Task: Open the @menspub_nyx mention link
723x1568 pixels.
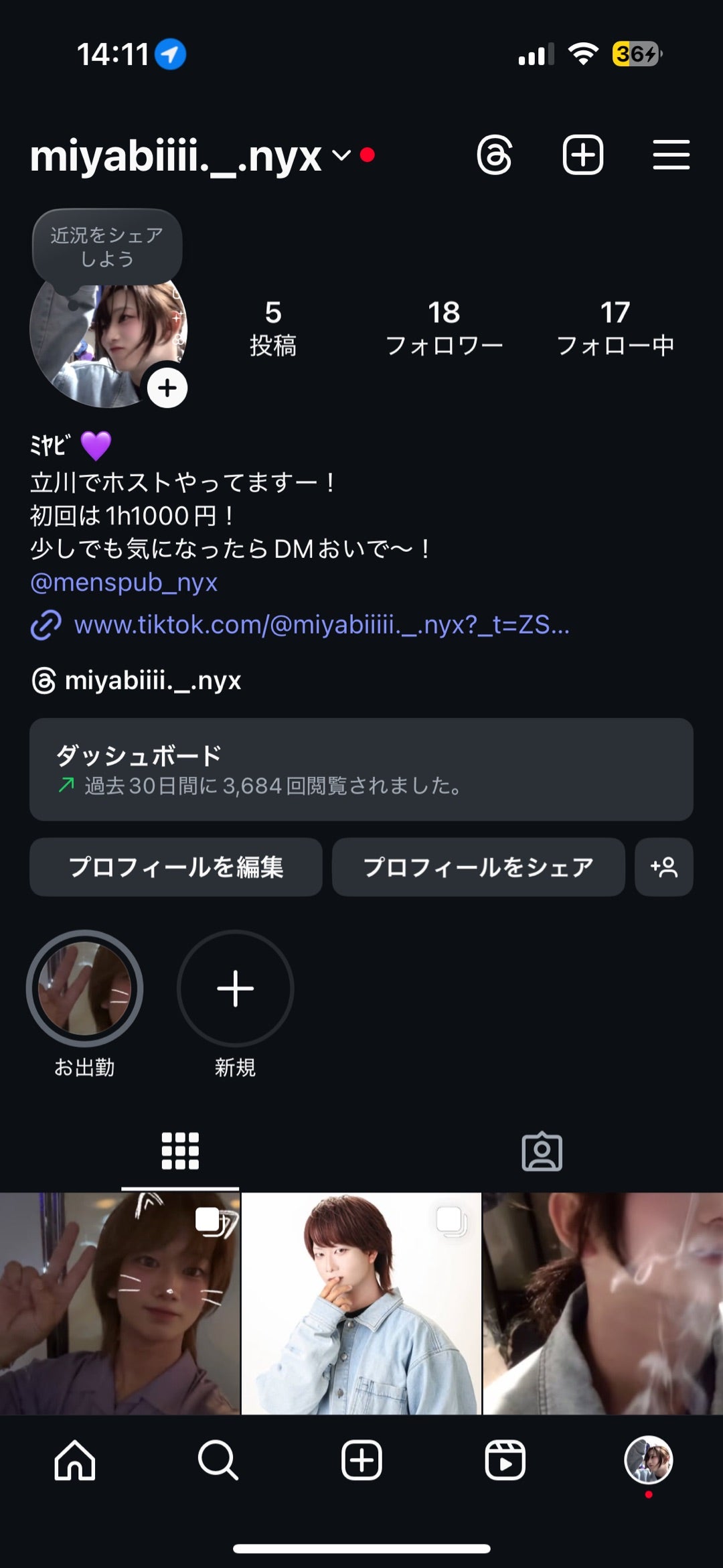Action: click(124, 582)
